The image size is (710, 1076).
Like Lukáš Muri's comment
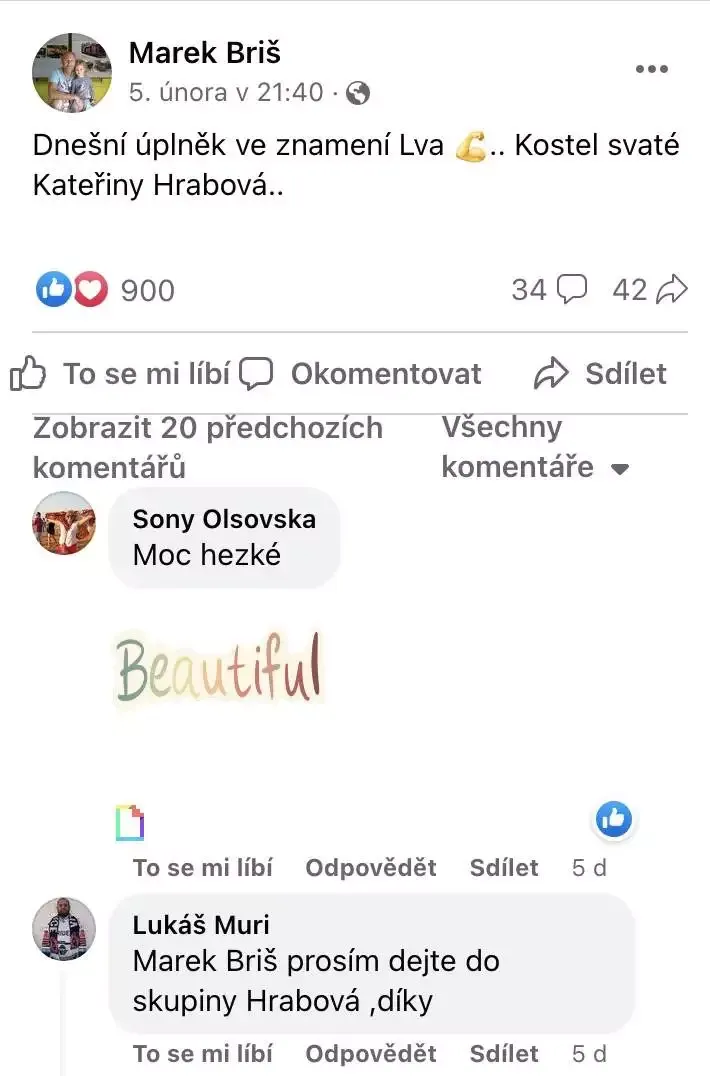(x=203, y=1054)
